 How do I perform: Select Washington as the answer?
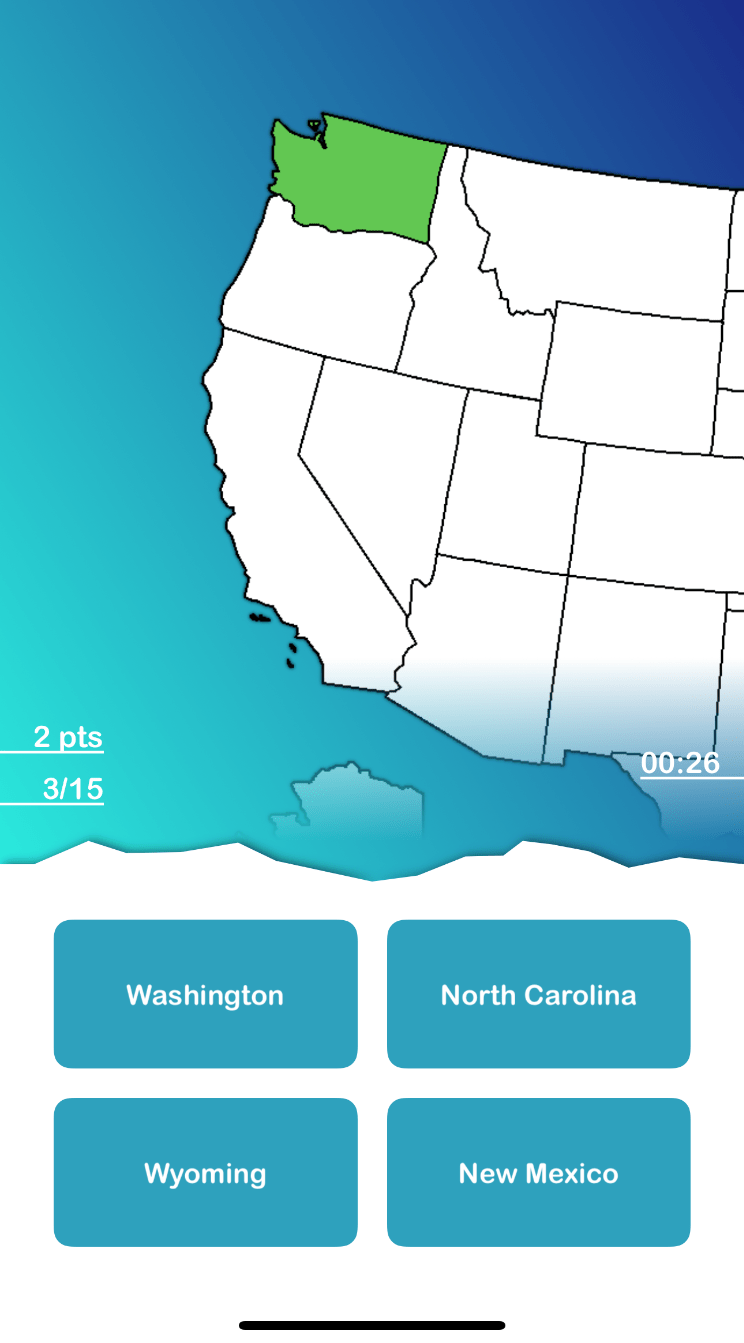[x=205, y=994]
